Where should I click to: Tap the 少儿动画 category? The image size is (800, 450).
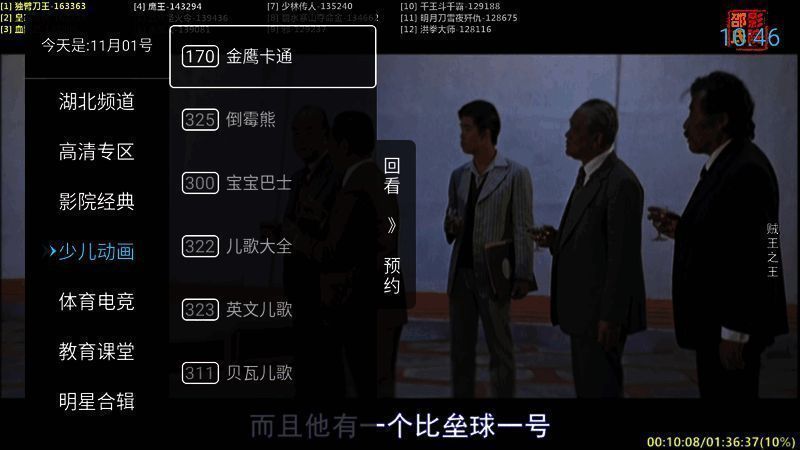[96, 252]
